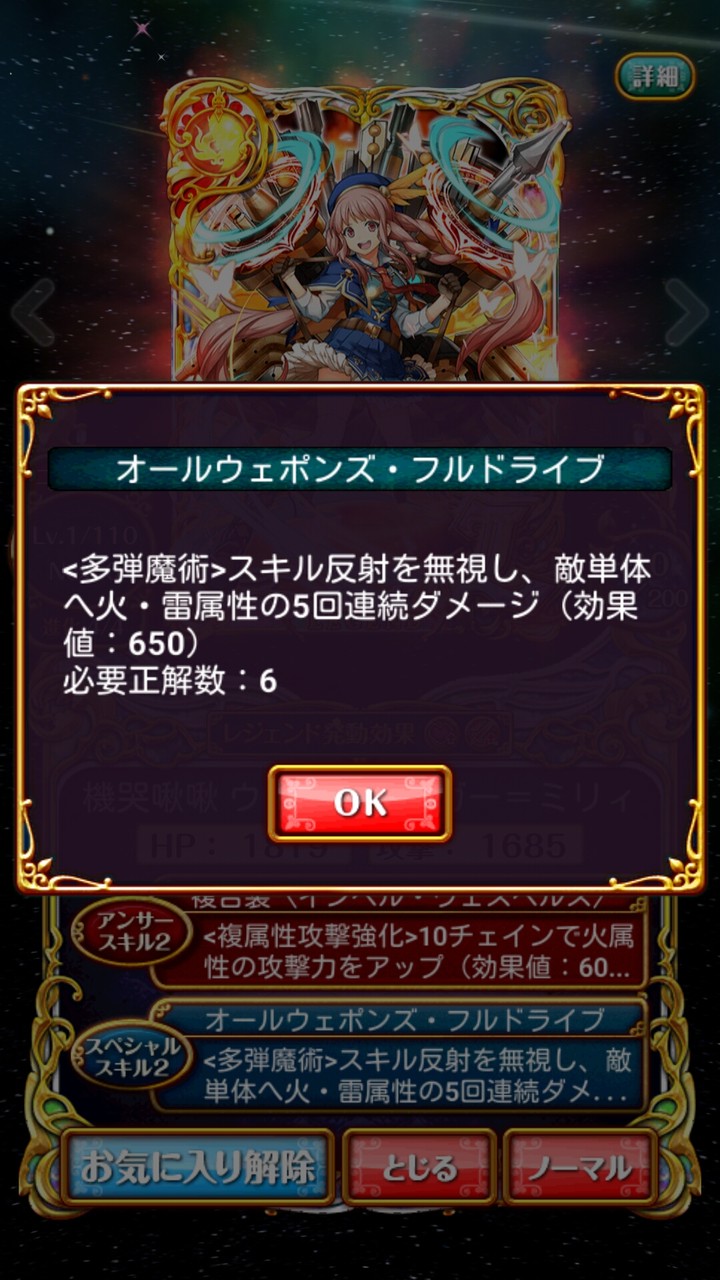Go to next card with right arrow

[x=687, y=312]
